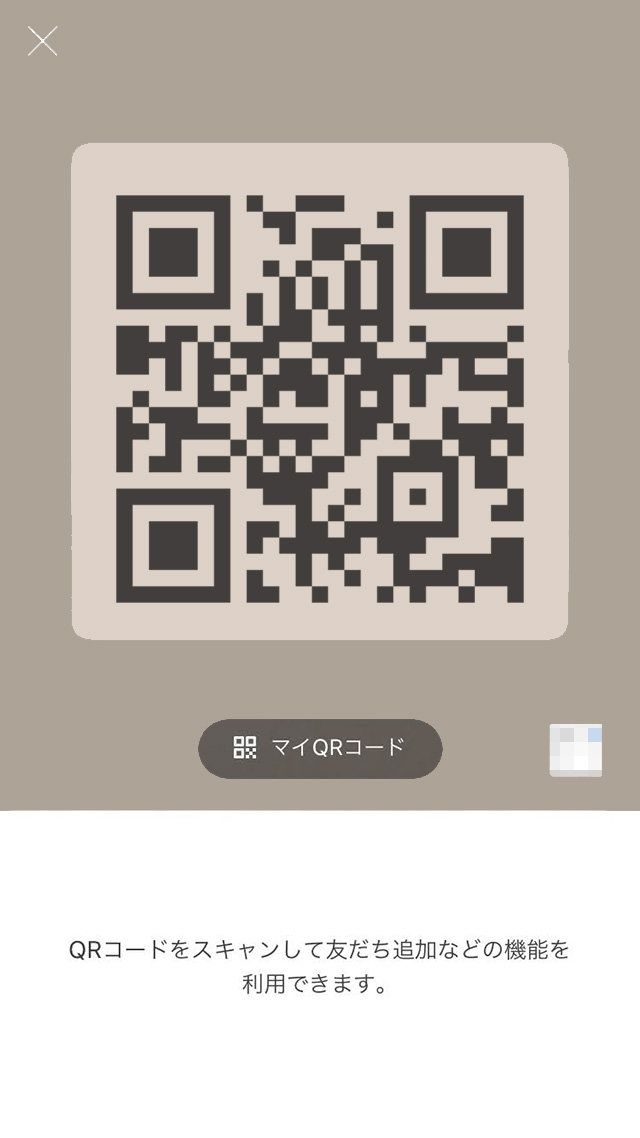Open the photo gallery thumbnail
Image resolution: width=640 pixels, height=1138 pixels.
575,750
